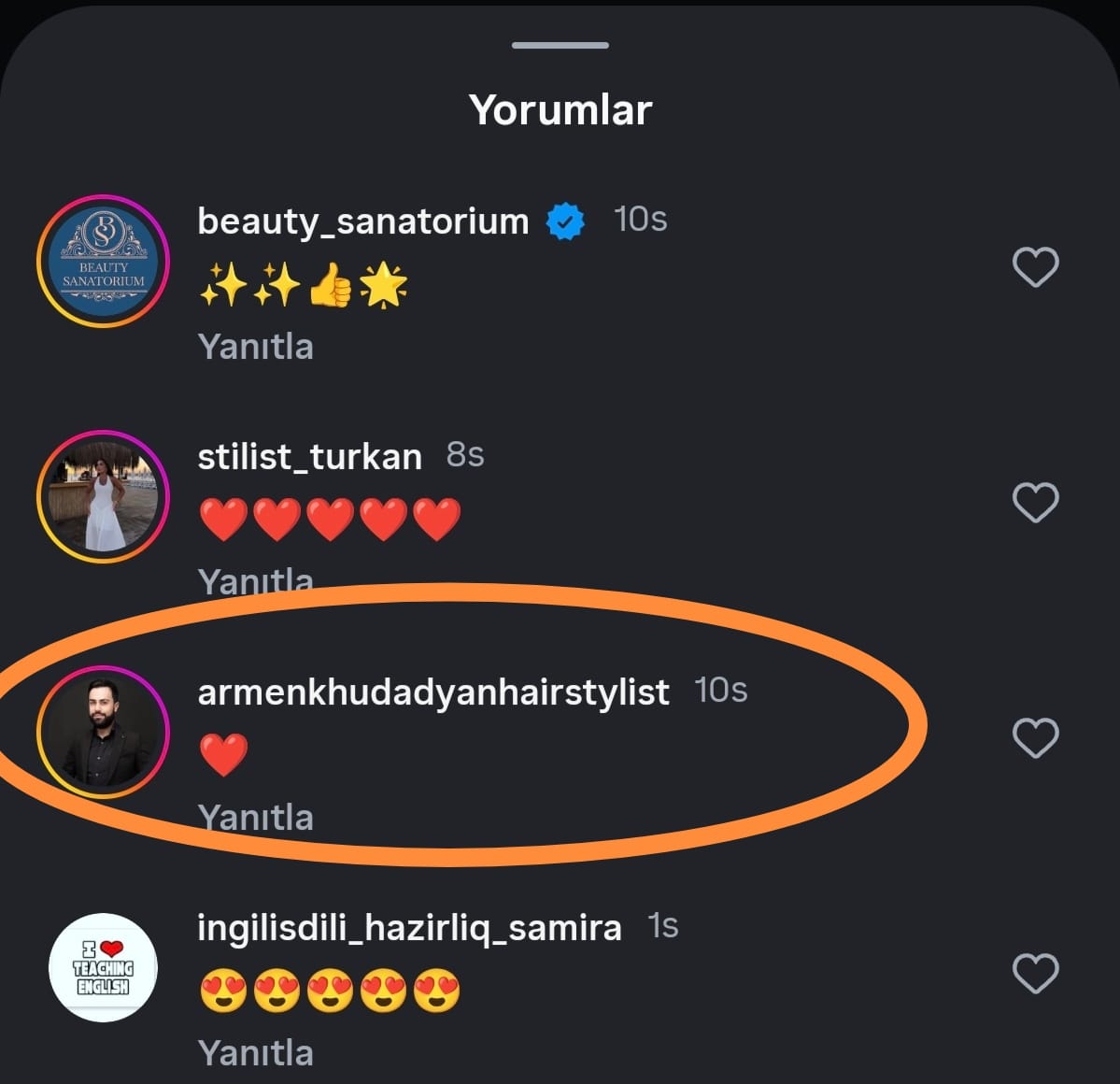Go to stilist_turkan's profile via username
Image resolution: width=1120 pixels, height=1084 pixels.
[309, 457]
